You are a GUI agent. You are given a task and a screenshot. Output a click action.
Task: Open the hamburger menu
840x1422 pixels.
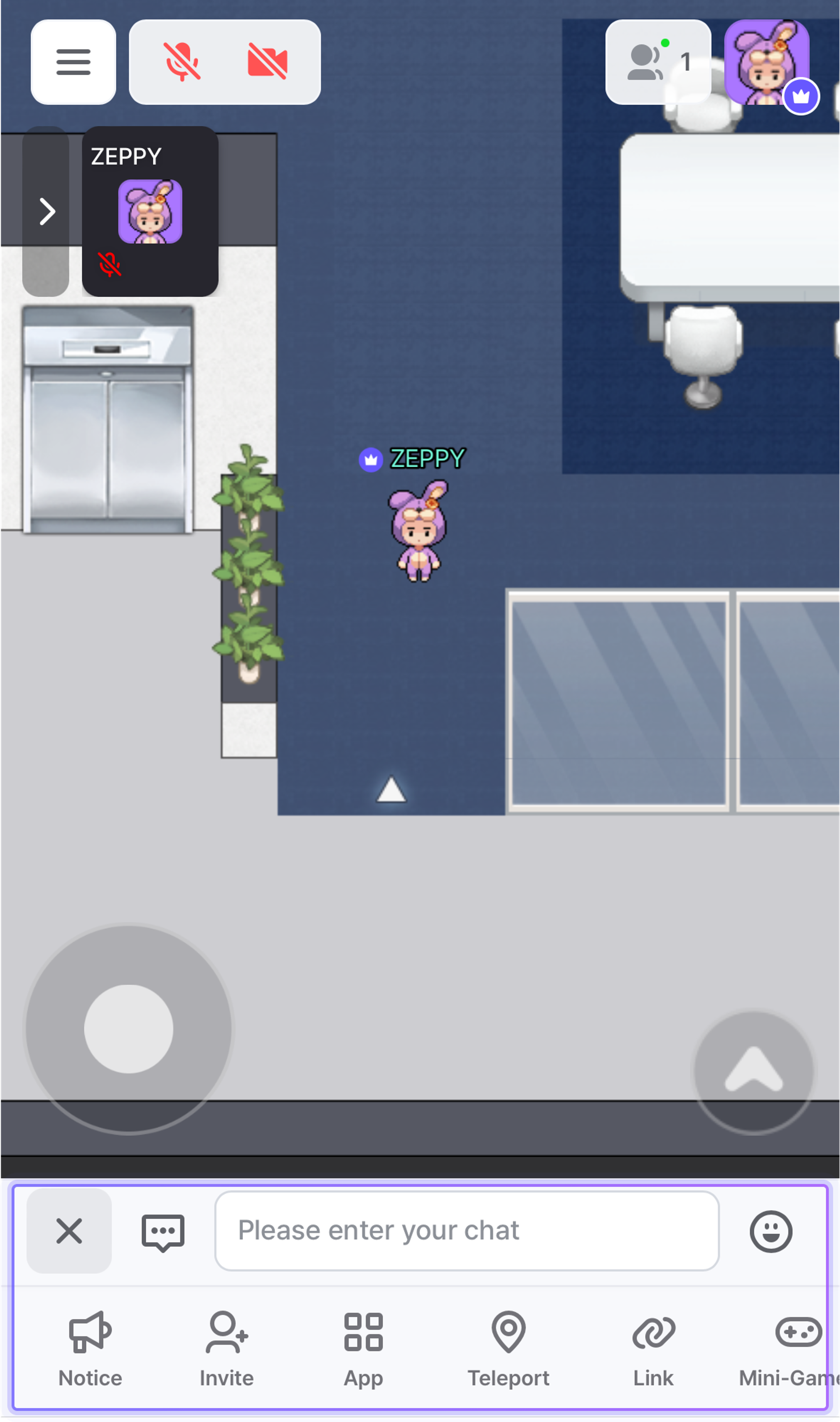(73, 62)
